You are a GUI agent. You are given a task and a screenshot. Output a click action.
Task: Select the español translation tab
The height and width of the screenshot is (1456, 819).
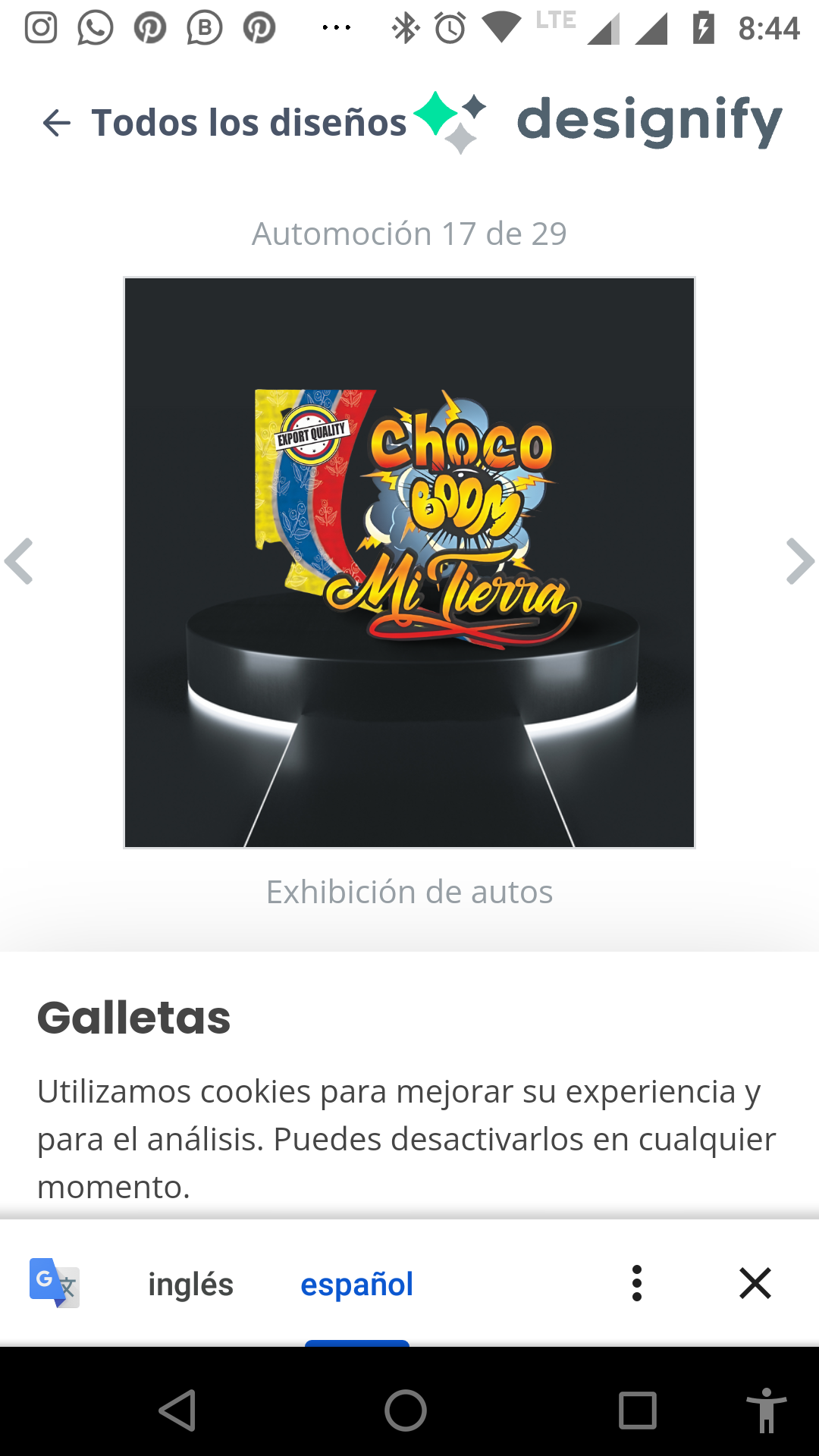click(x=356, y=1284)
